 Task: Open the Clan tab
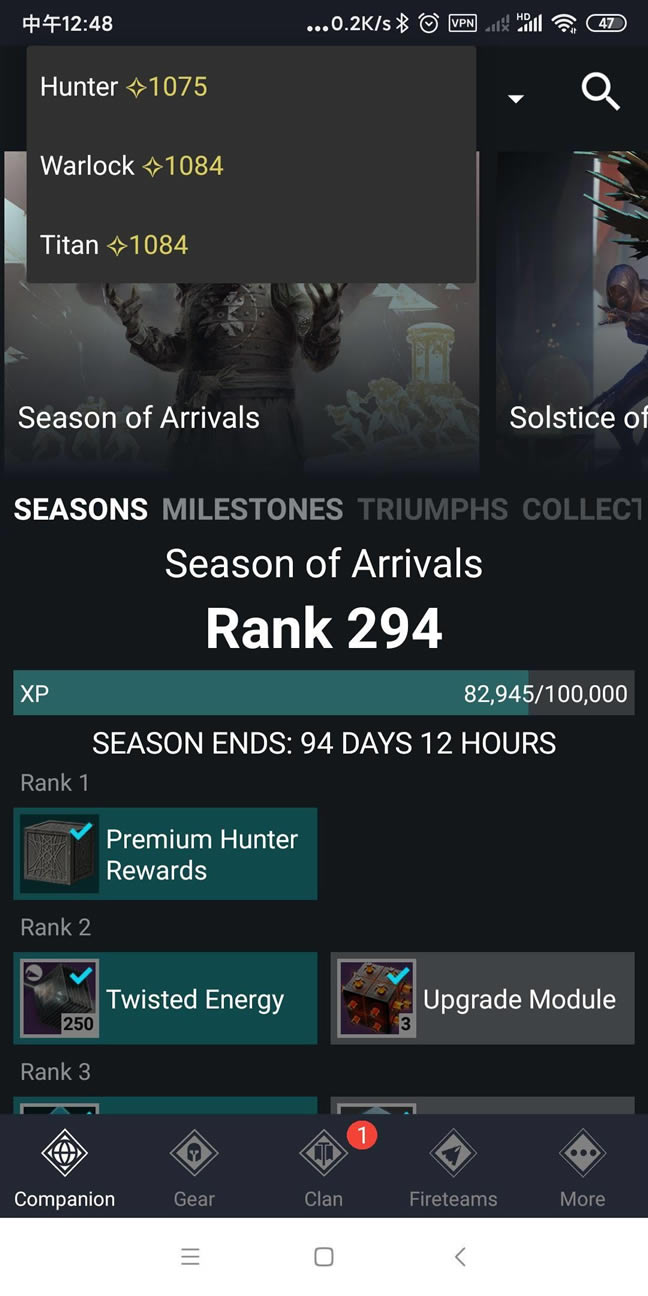pos(323,1168)
